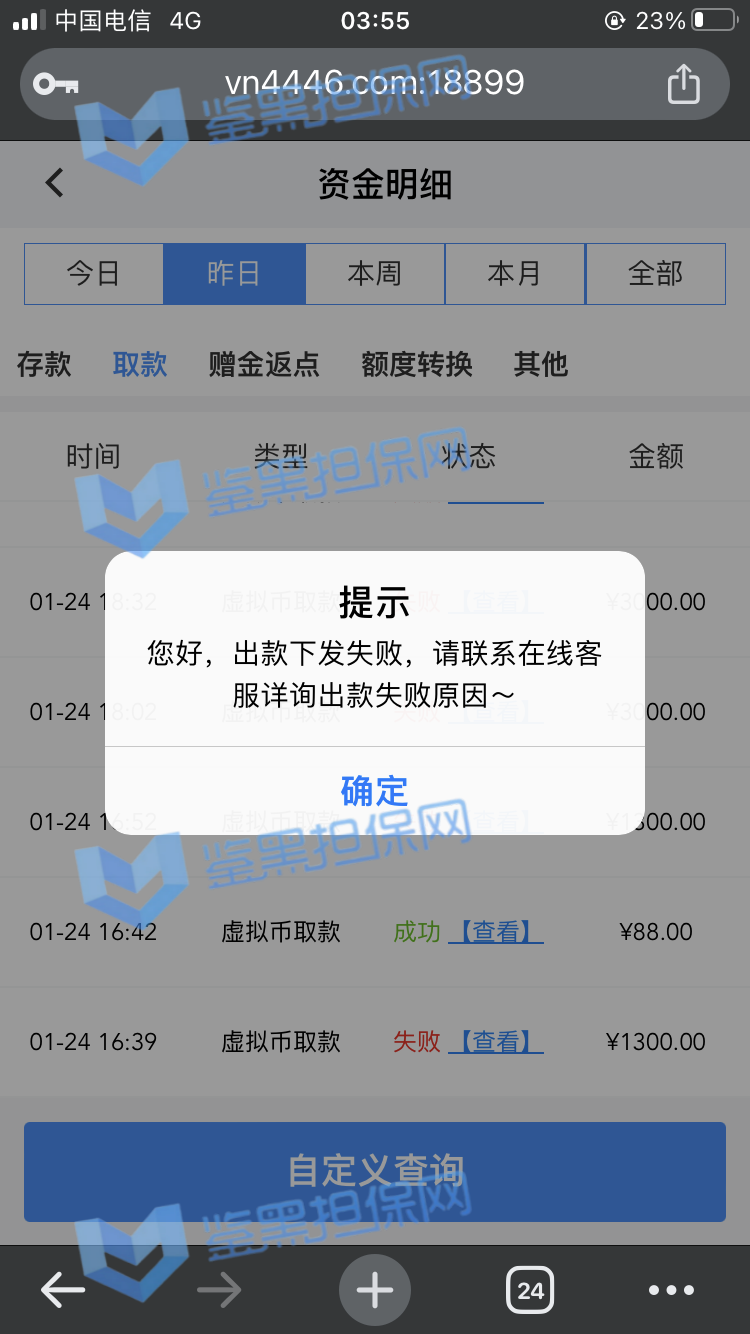The width and height of the screenshot is (750, 1334).
Task: Confirm the 提示 dialog with 确定
Action: click(374, 791)
